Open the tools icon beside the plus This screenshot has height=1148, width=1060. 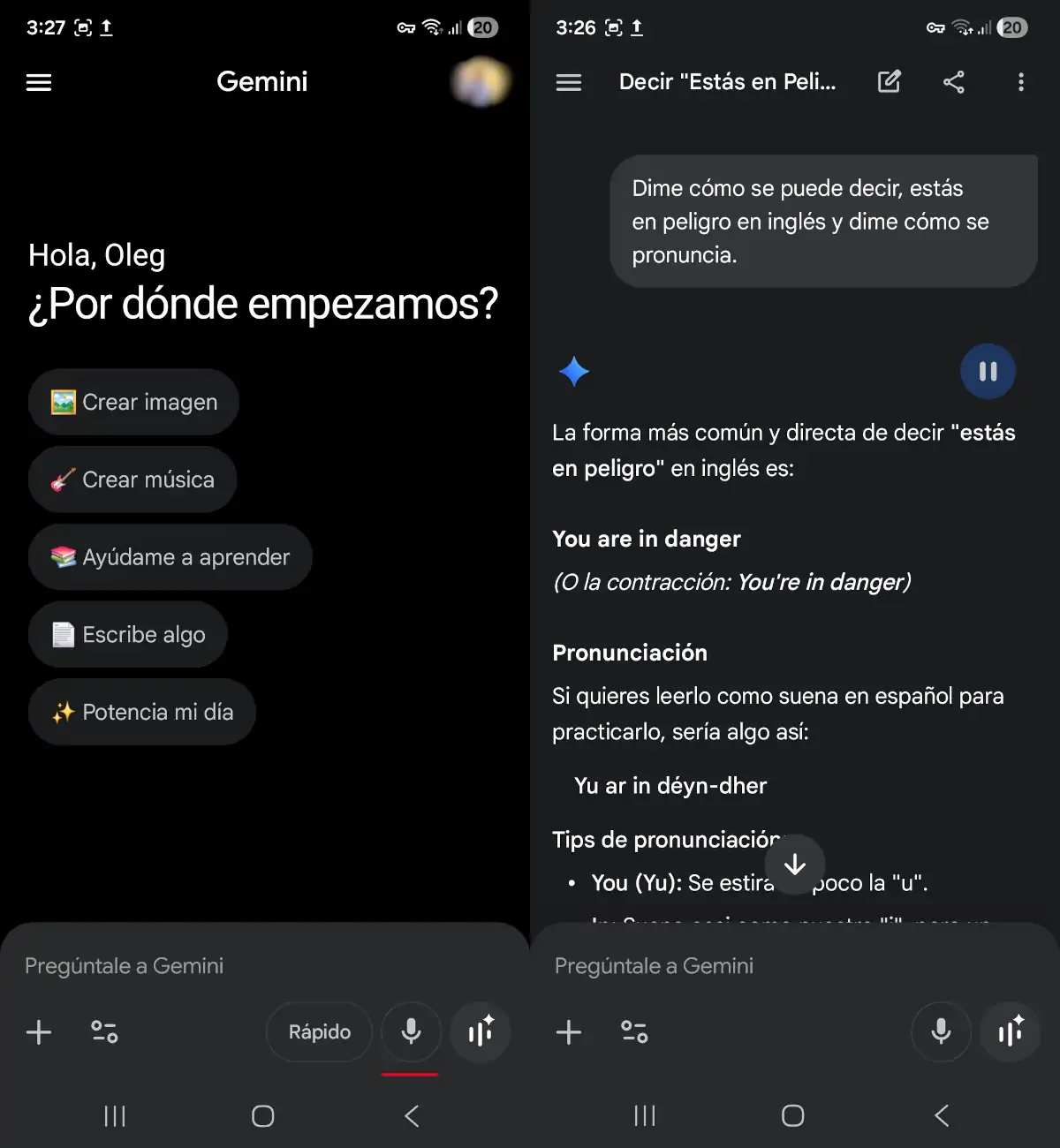(x=103, y=1031)
